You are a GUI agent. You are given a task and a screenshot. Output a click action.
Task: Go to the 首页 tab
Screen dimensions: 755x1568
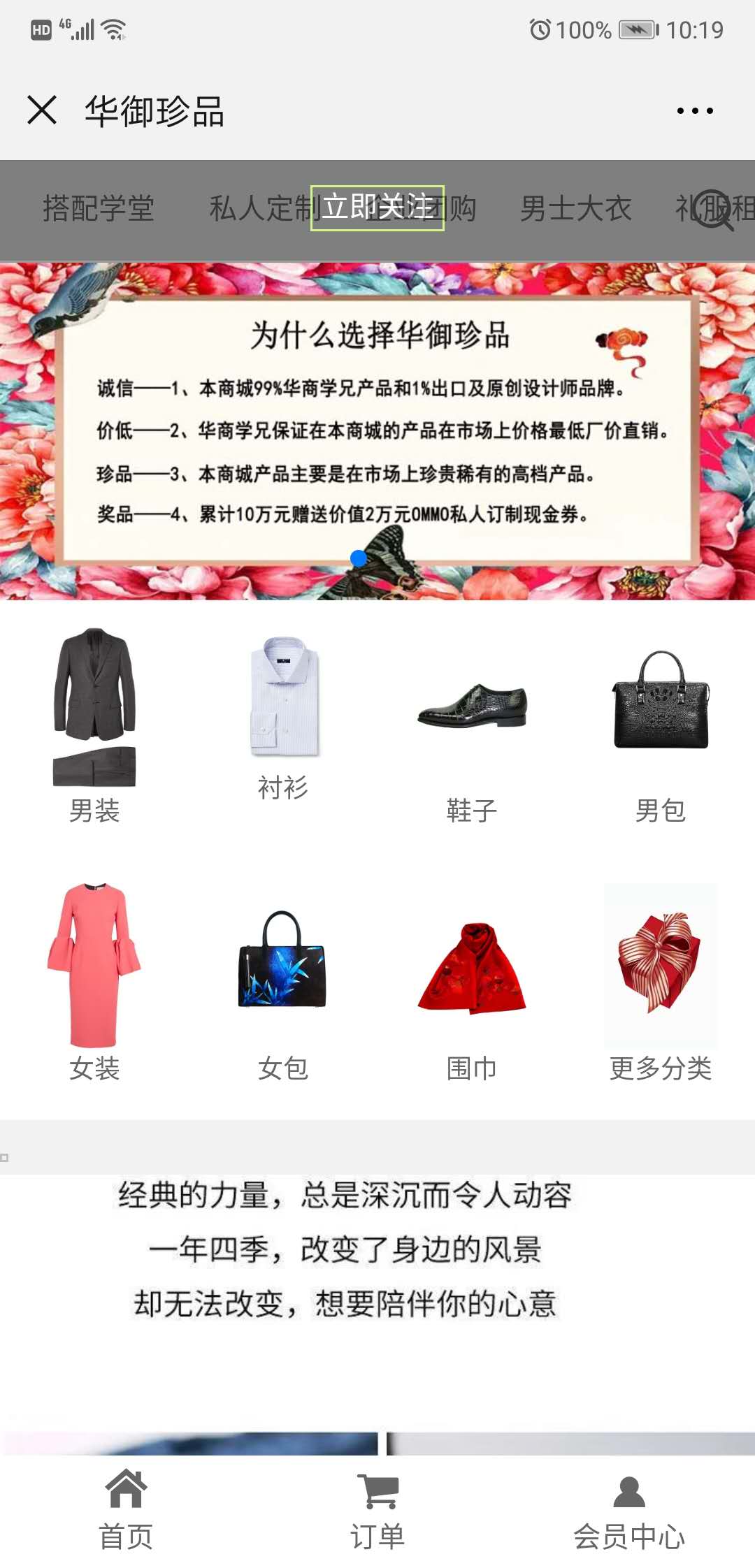click(x=126, y=1509)
